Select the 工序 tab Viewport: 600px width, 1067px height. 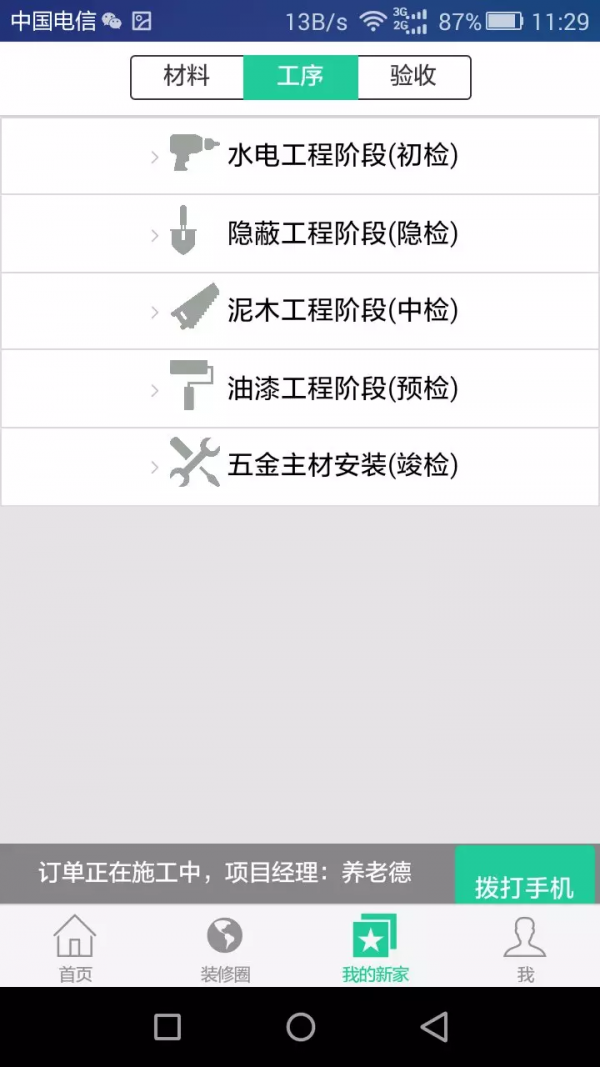300,77
